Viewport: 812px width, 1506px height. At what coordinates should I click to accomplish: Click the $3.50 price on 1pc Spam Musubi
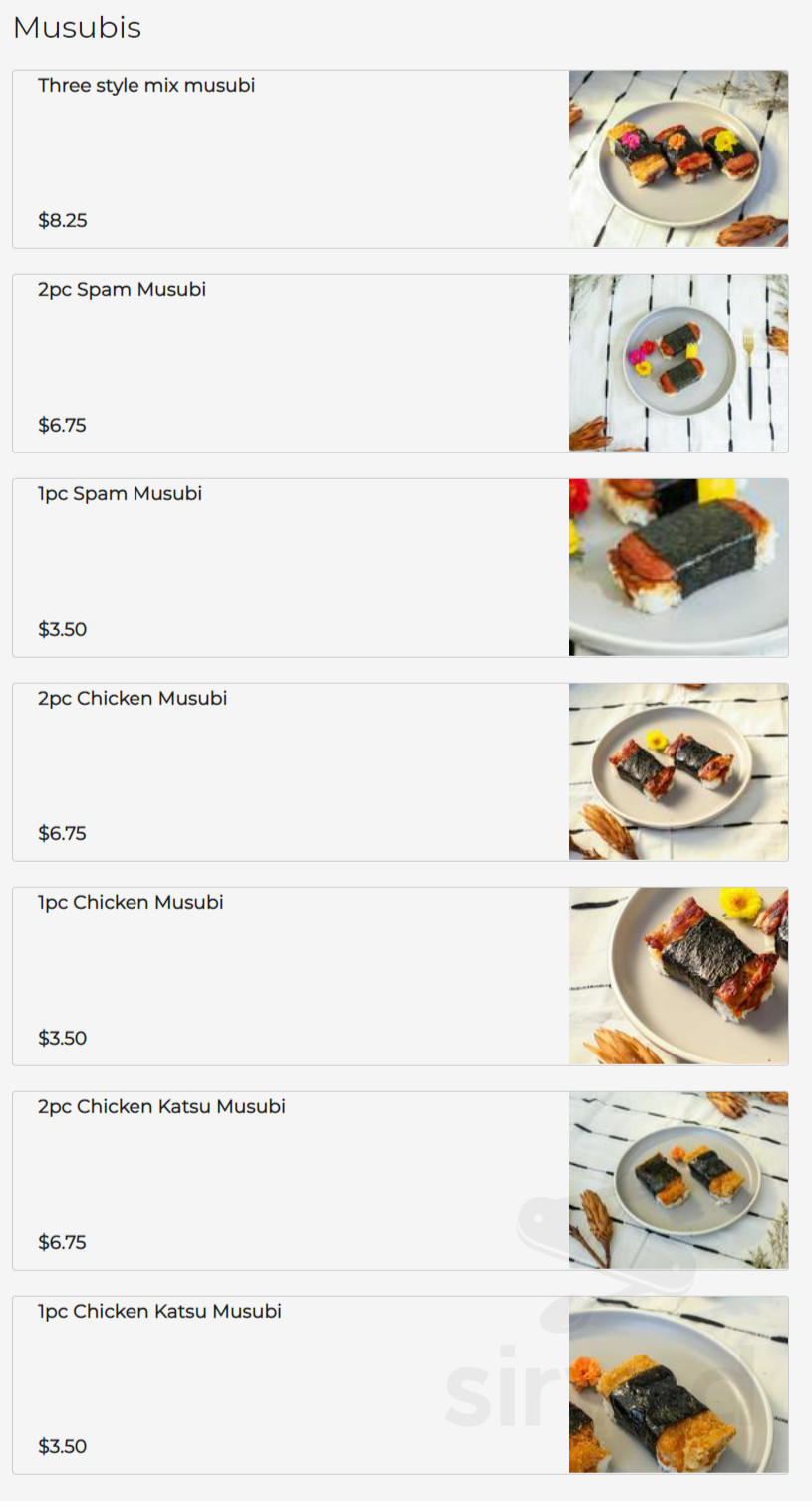pos(62,629)
